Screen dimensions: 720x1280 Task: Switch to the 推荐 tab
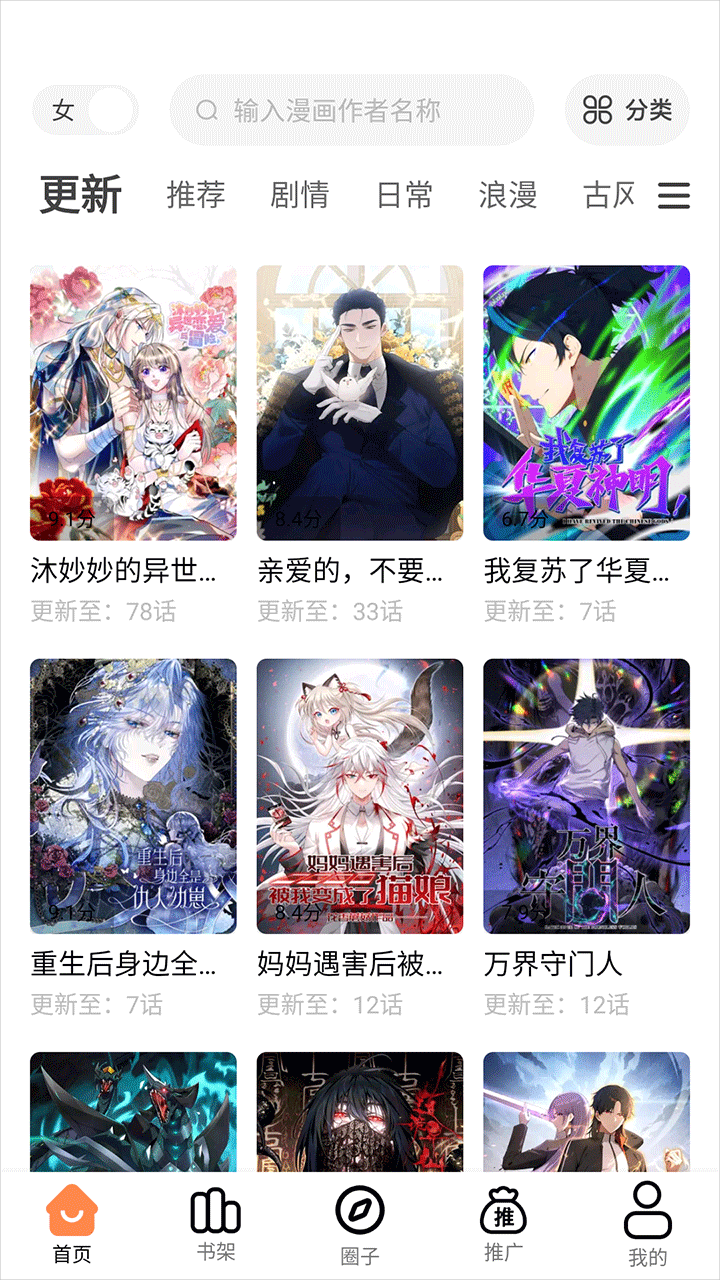click(x=196, y=194)
